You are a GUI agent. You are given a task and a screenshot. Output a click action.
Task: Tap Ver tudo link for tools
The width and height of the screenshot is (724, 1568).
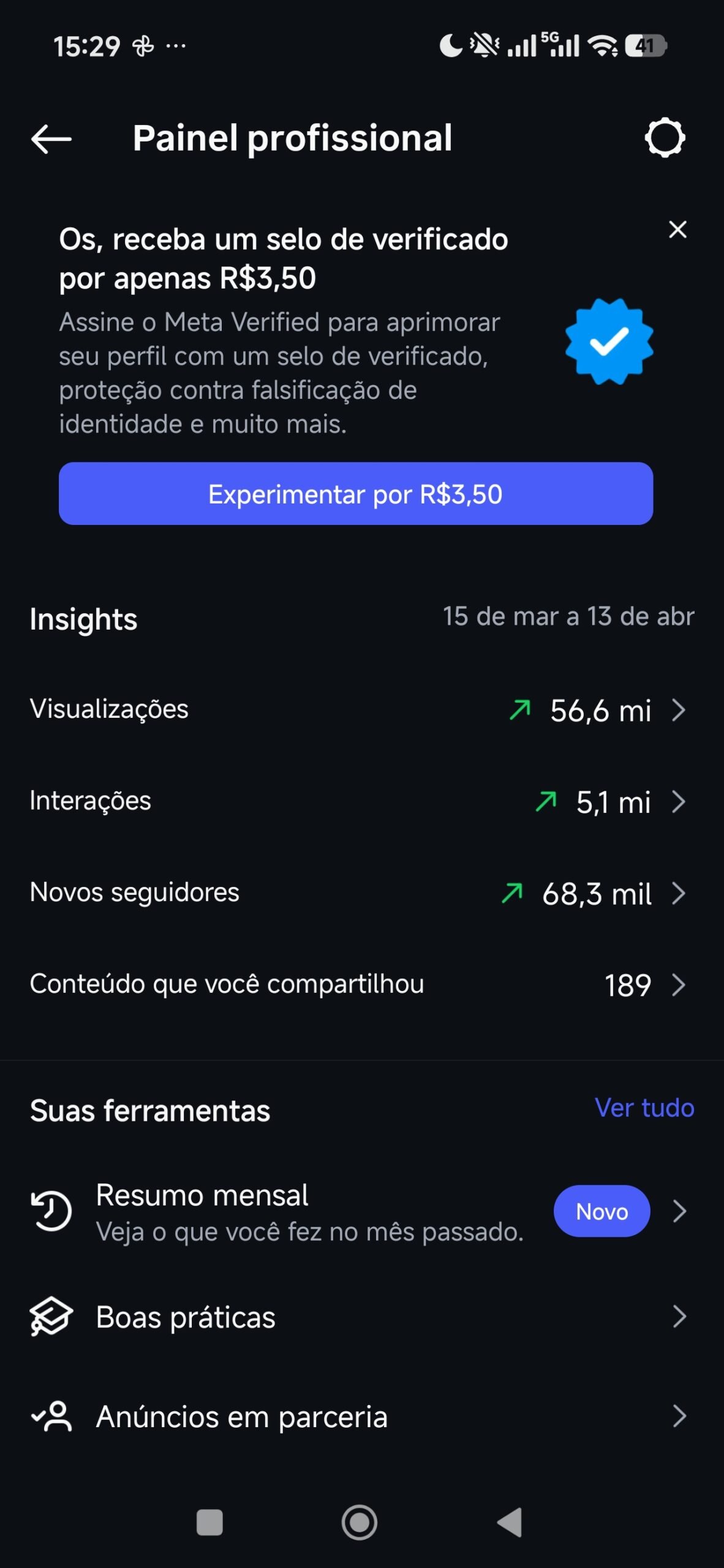point(644,1108)
